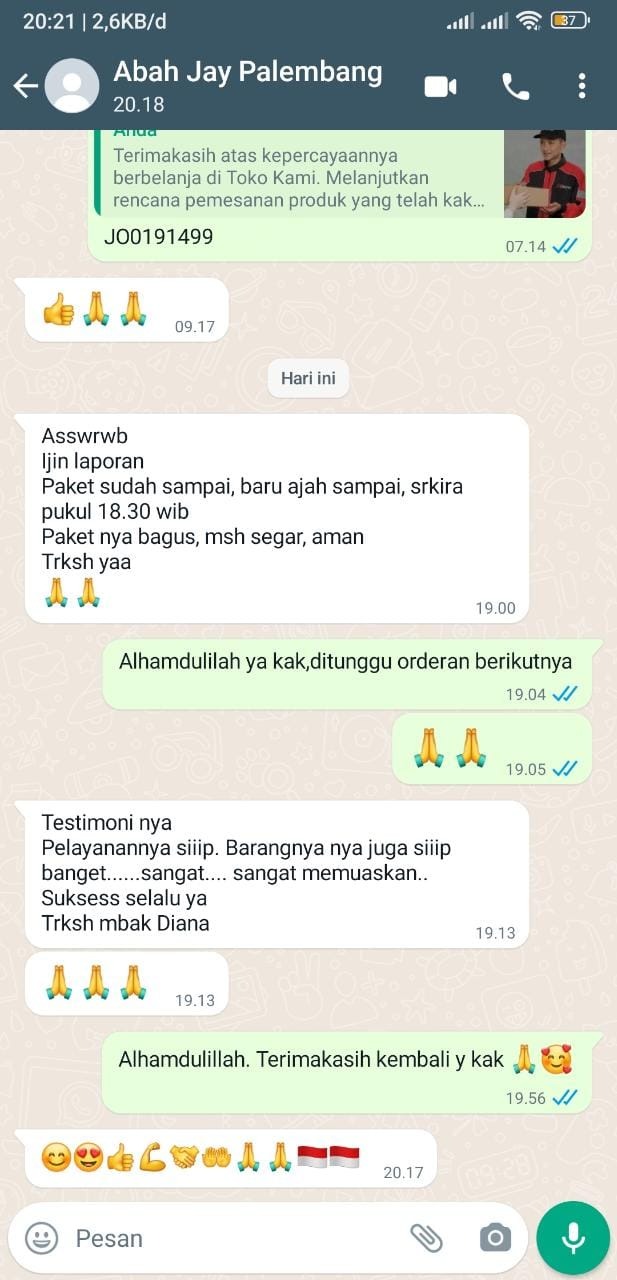Open the overflow menu
617x1280 pixels.
coord(582,87)
